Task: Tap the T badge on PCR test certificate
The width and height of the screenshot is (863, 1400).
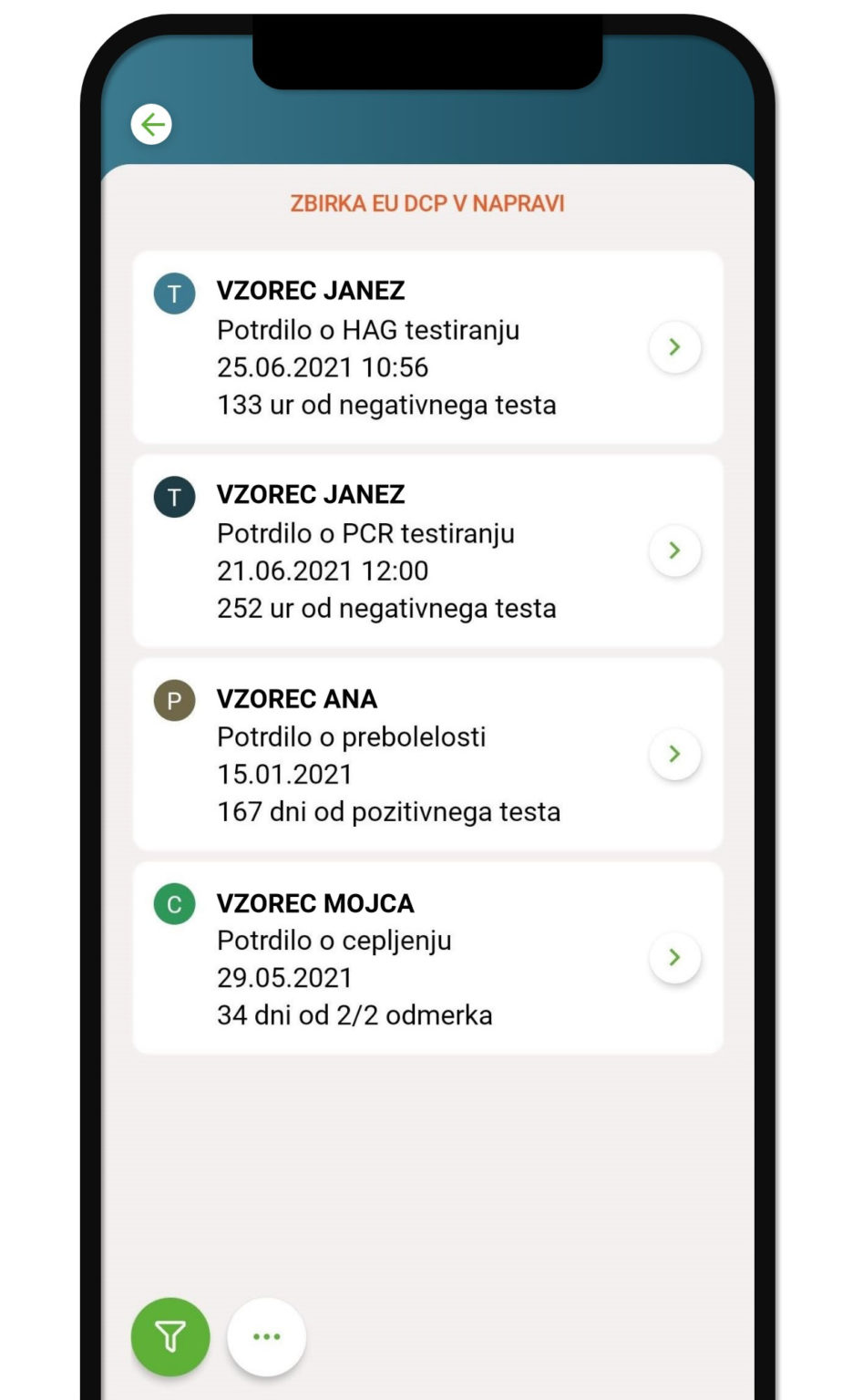Action: click(x=174, y=497)
